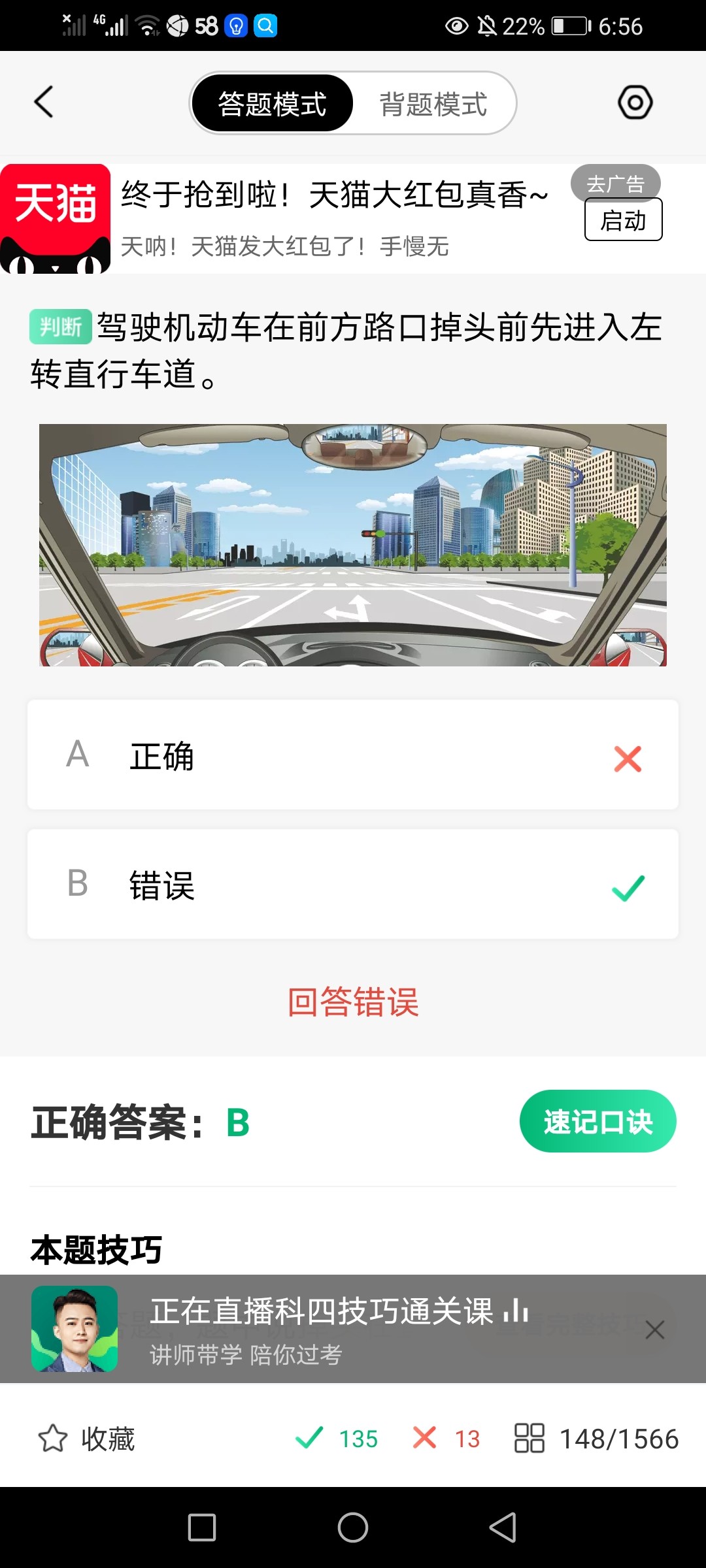Choose option A 正确
The image size is (706, 1568).
(353, 755)
